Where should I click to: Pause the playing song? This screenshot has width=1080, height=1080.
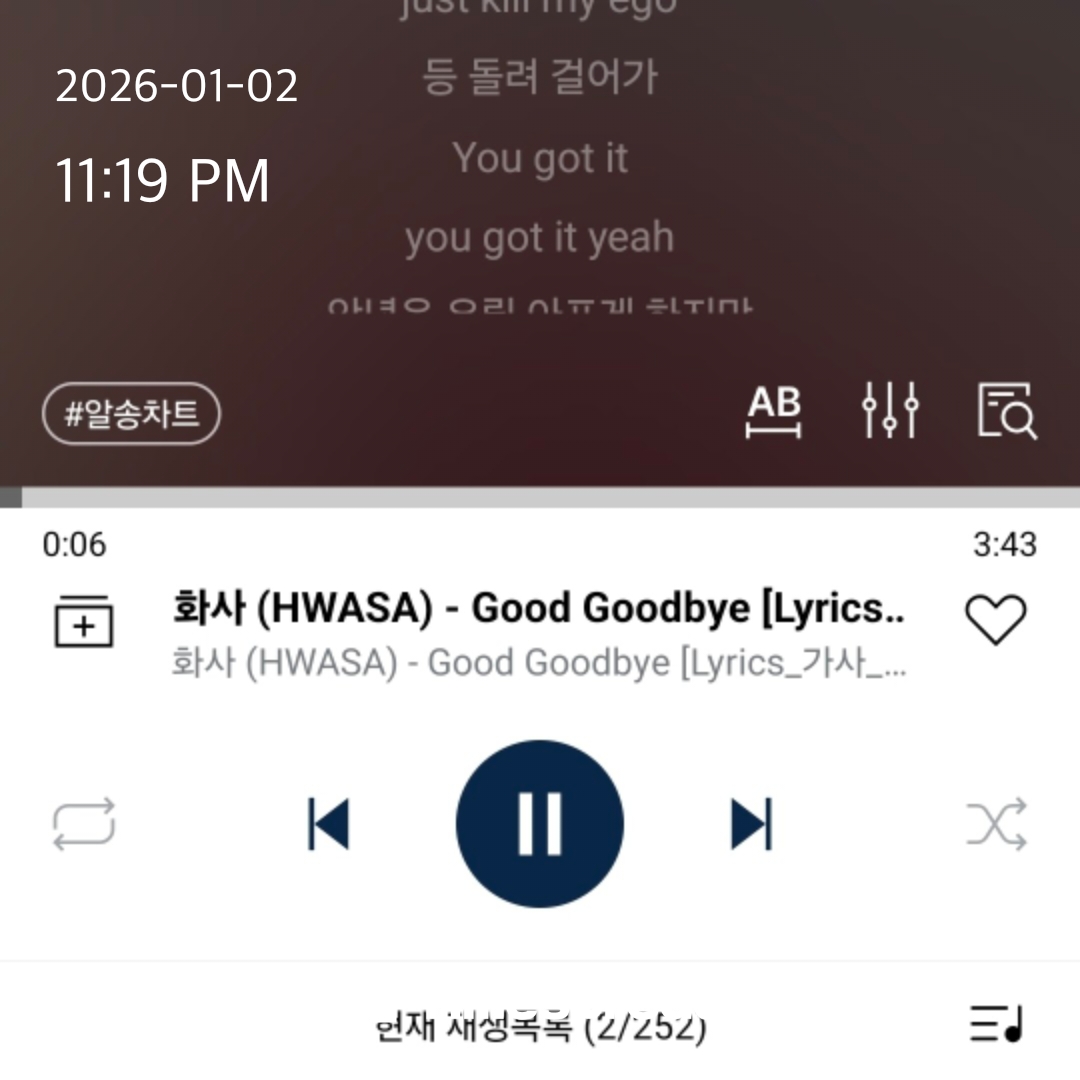[540, 825]
